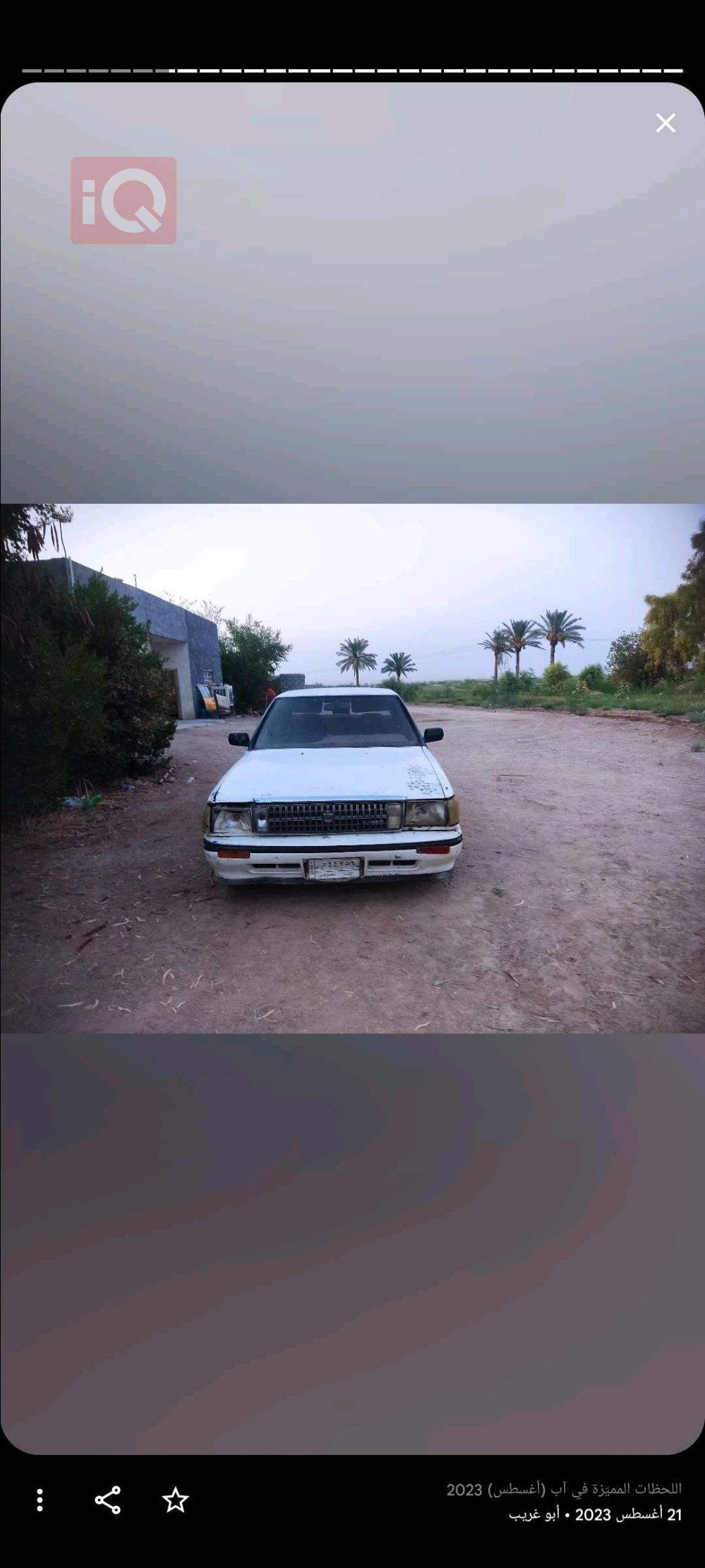Open the three-dot overflow menu
Screen dimensions: 705x1568
[40, 1500]
